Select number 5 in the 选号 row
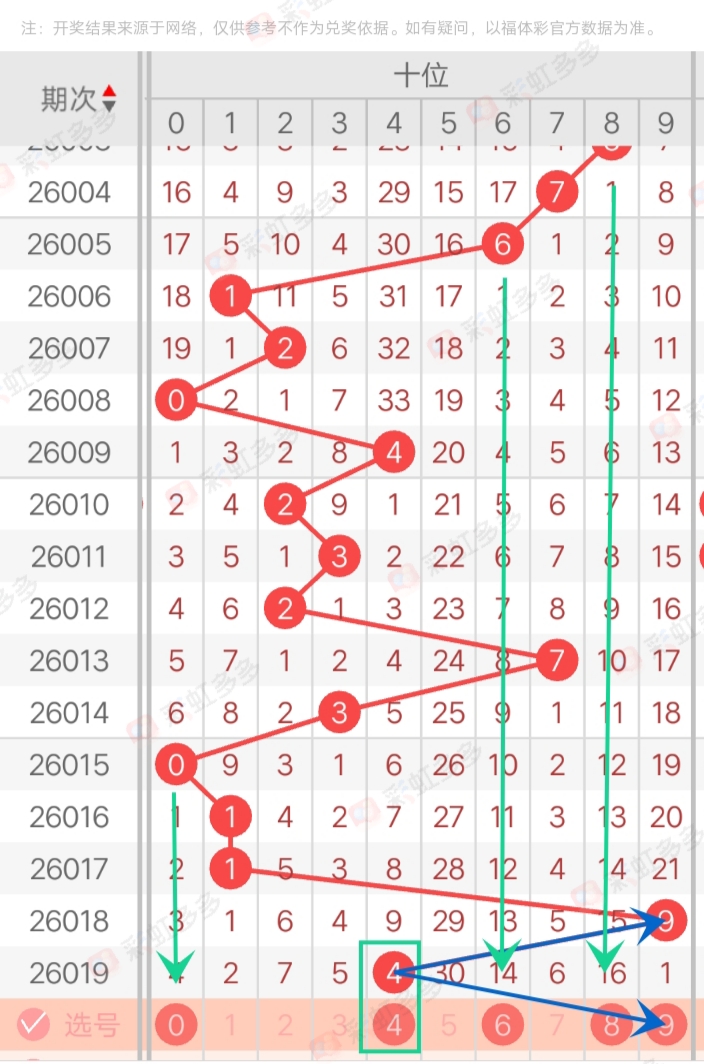 point(448,1024)
